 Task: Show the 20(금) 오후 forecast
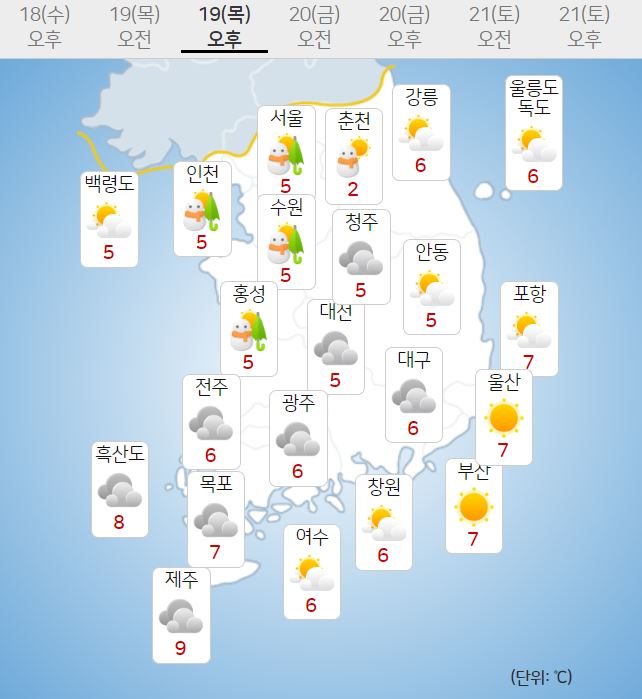[x=404, y=27]
